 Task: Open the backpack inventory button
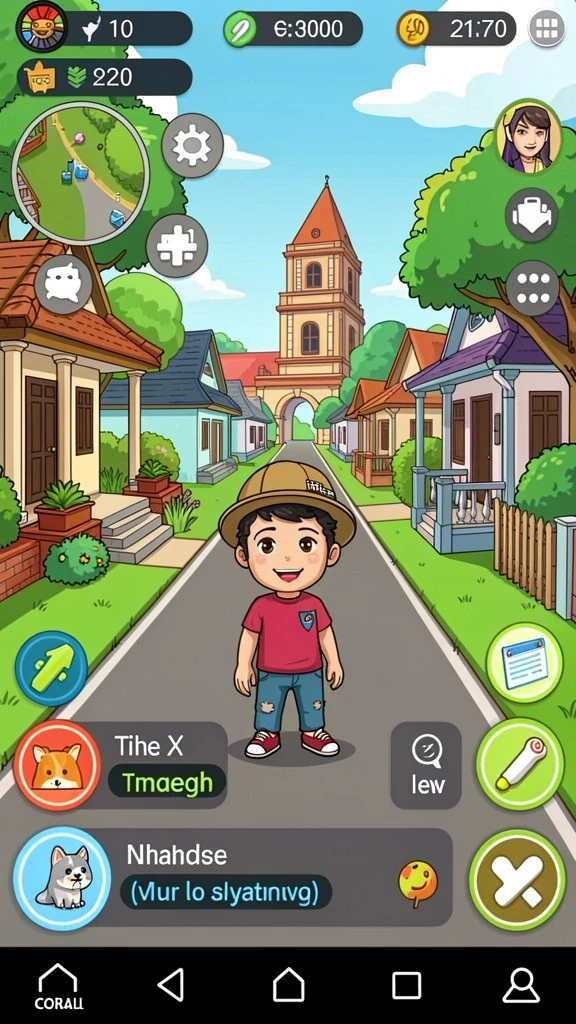point(532,215)
